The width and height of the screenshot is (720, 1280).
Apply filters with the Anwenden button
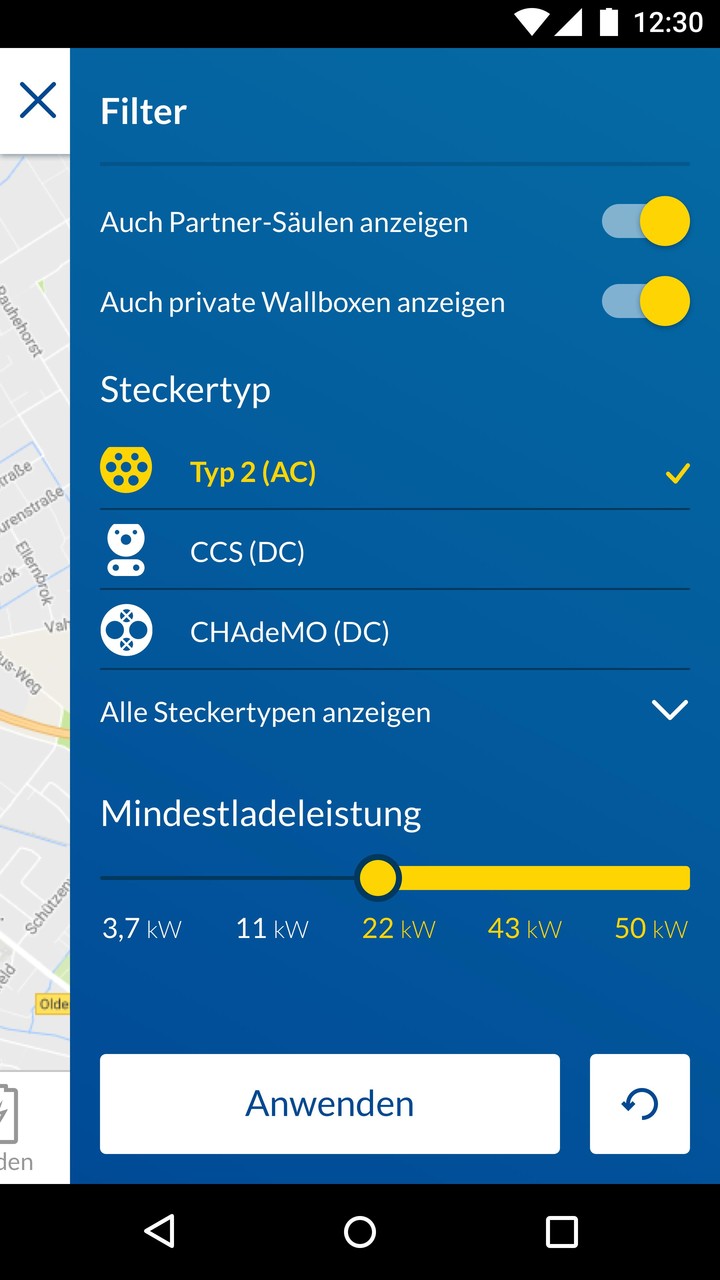pos(329,1103)
